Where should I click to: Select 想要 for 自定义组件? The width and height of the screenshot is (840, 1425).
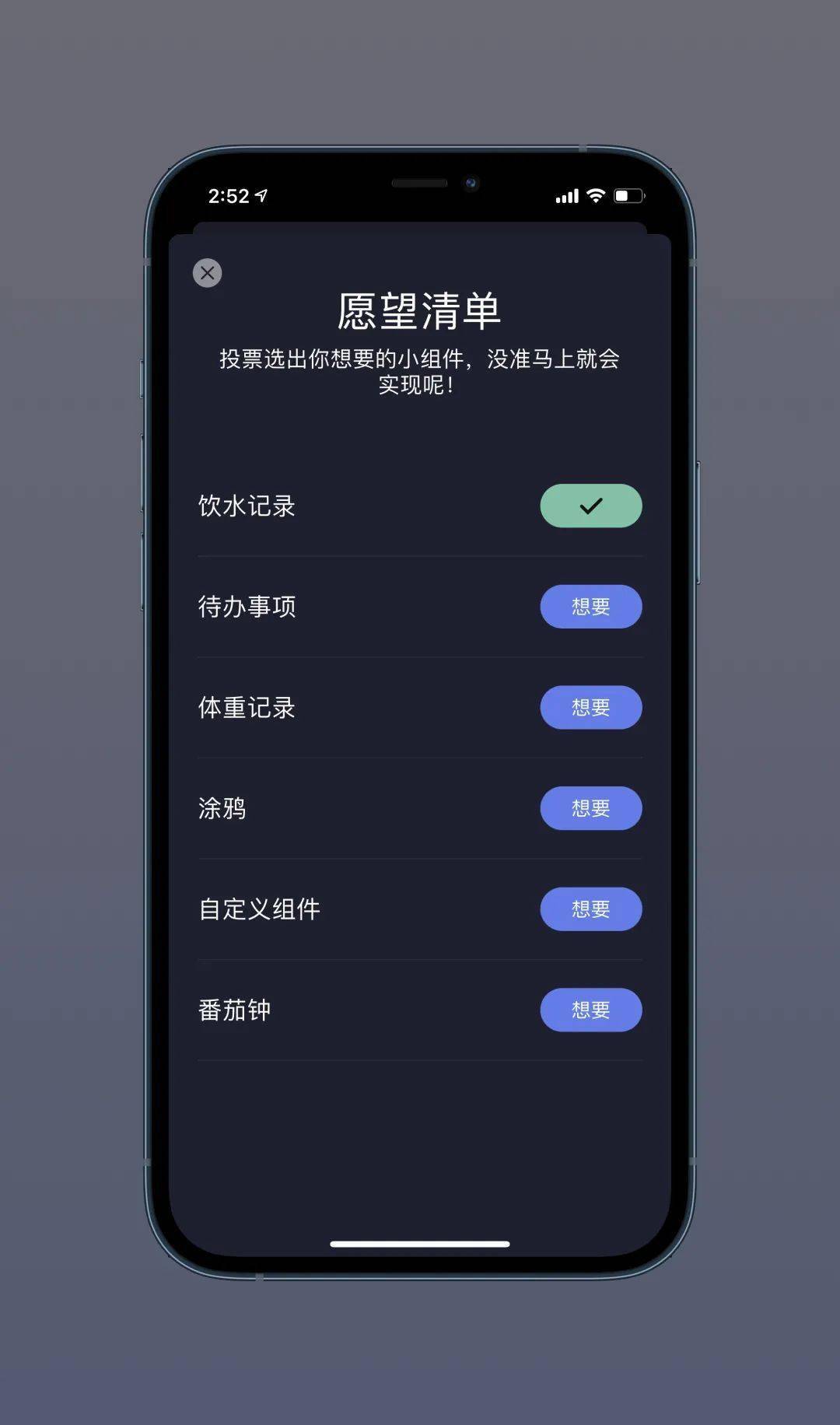coord(591,909)
